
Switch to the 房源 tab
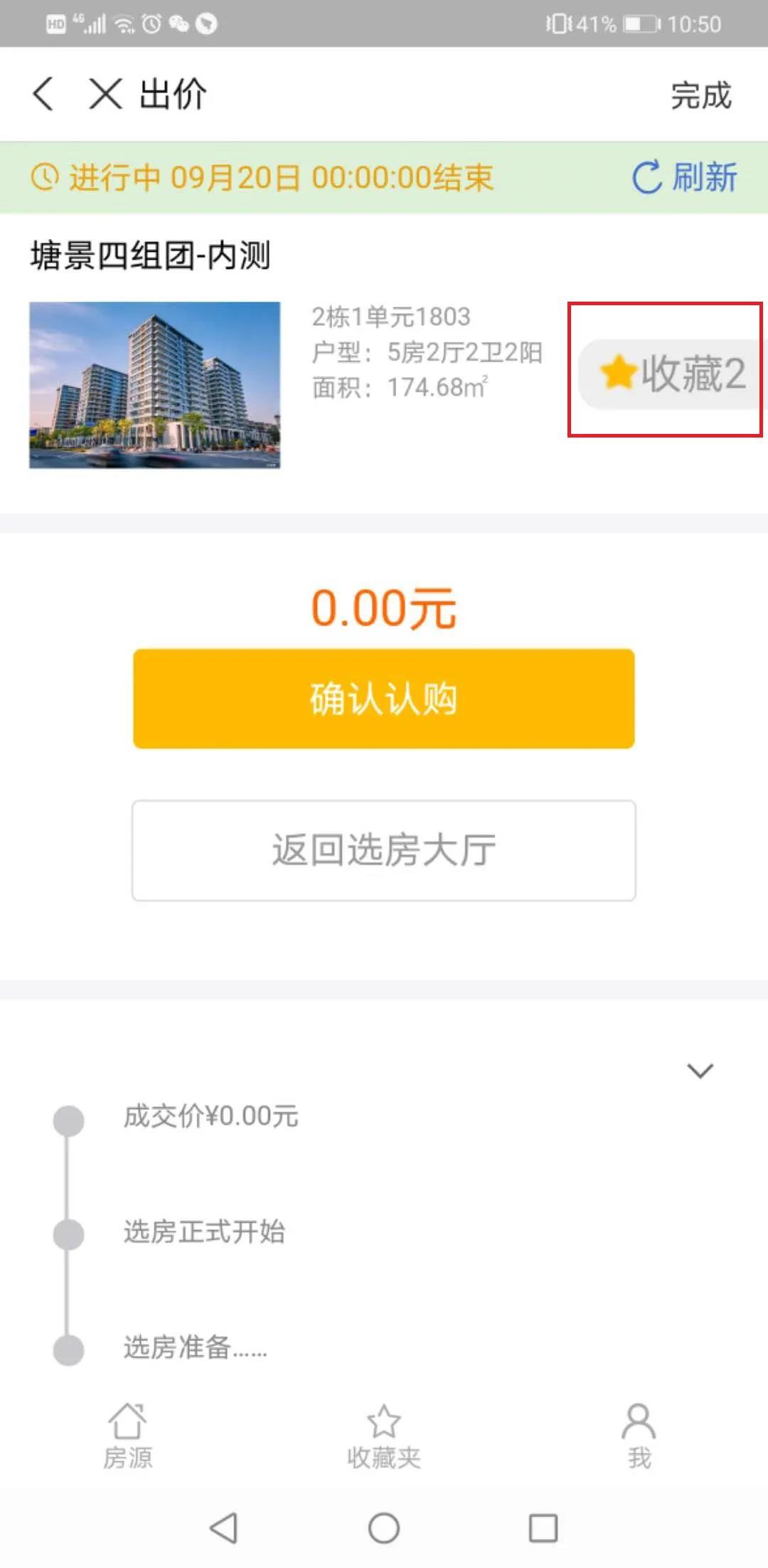pos(128,1436)
